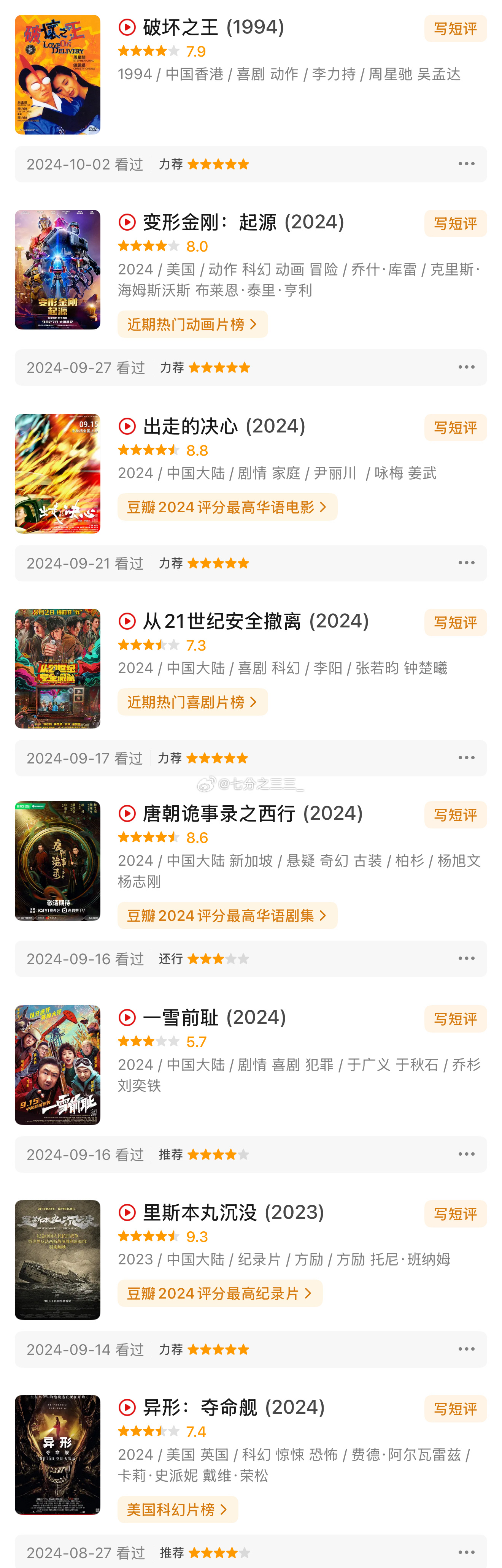View the 豆瓣2024评分最高华语剧集 list
Viewport: 502px width, 1568px height.
pos(227,915)
